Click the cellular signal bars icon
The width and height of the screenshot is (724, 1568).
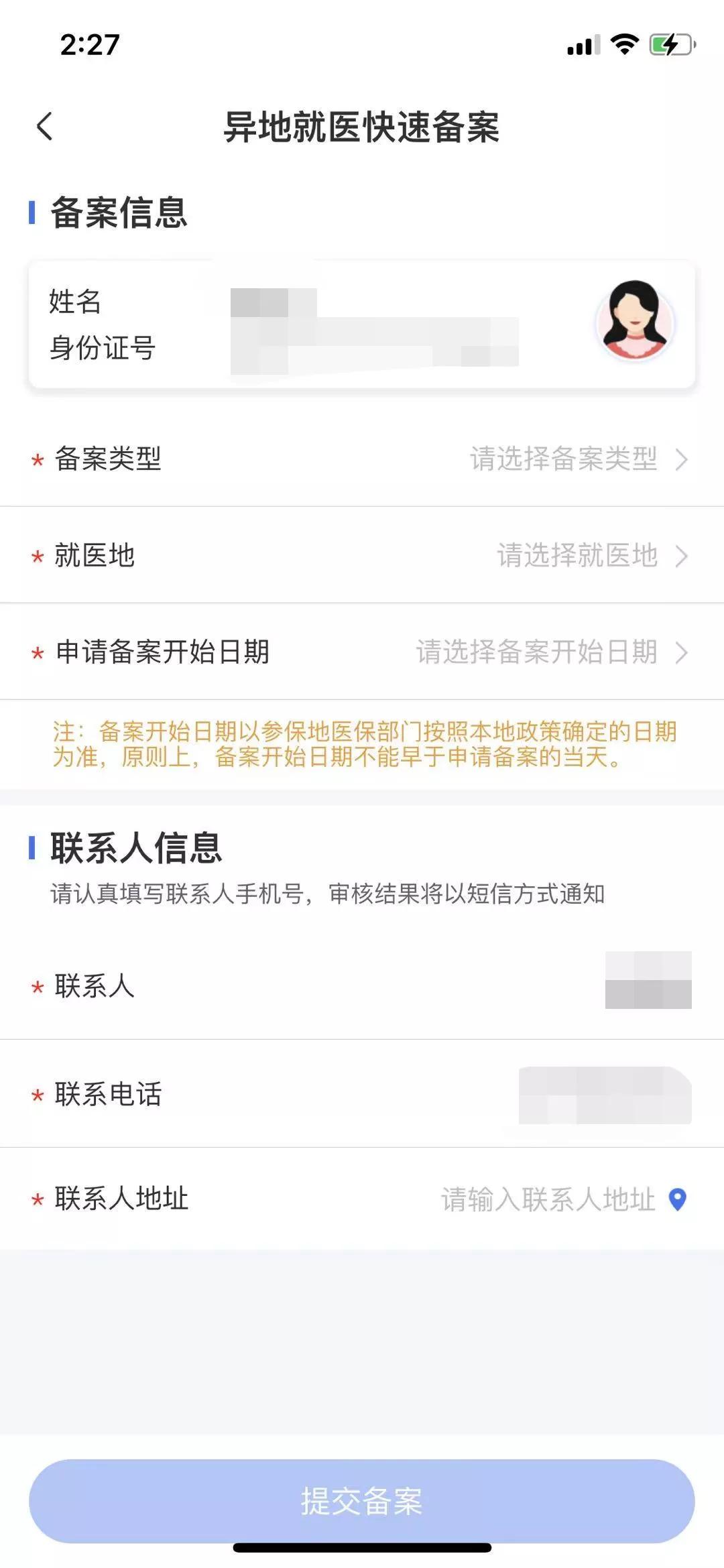[x=582, y=45]
